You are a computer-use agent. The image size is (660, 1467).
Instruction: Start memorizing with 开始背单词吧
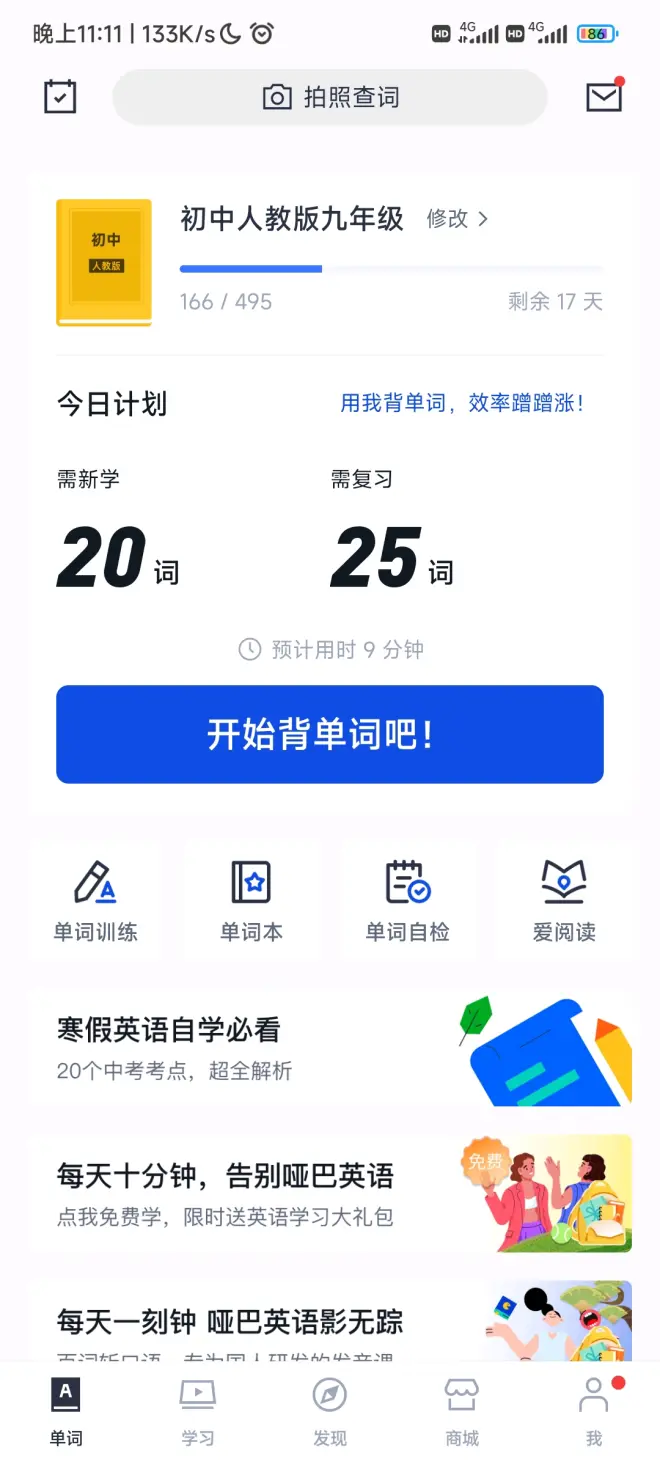click(330, 734)
